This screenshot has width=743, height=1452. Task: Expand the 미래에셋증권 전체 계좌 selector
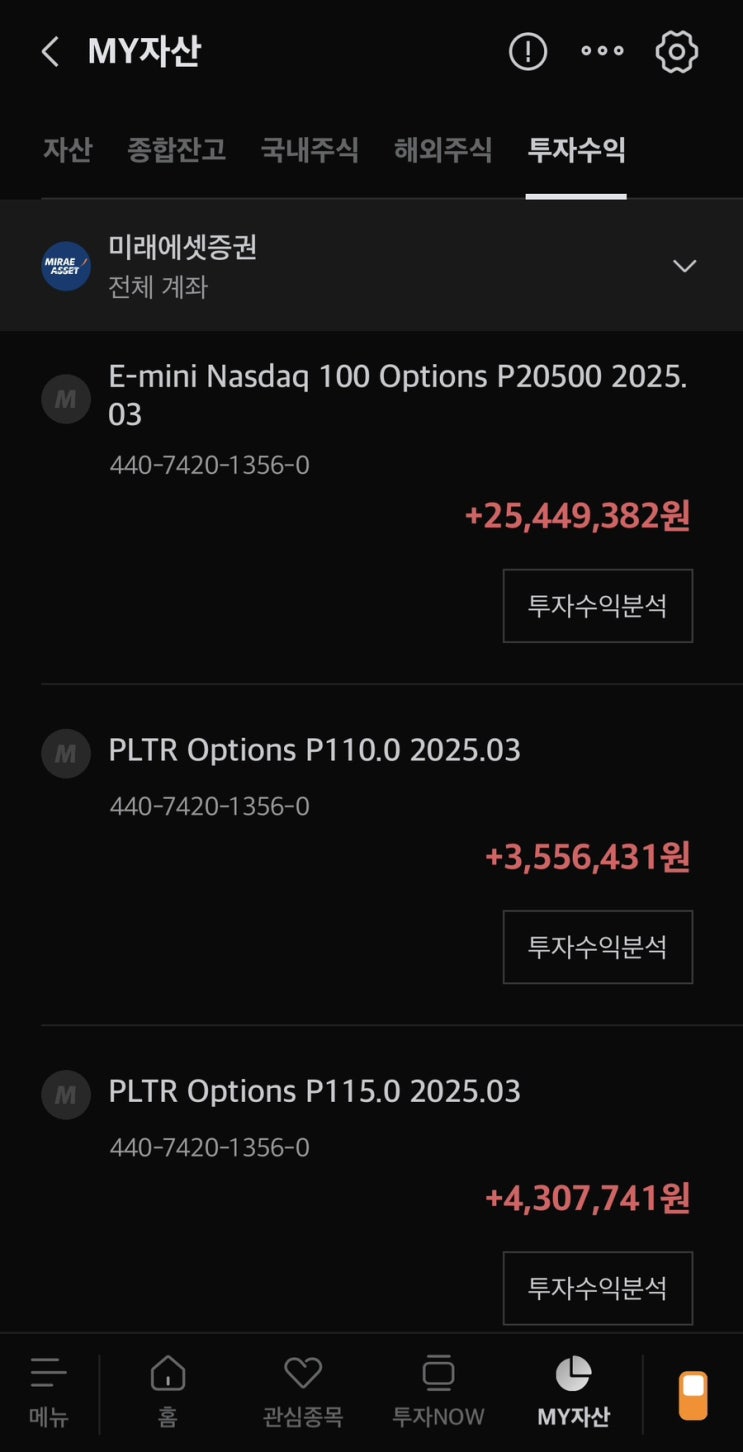(x=684, y=266)
